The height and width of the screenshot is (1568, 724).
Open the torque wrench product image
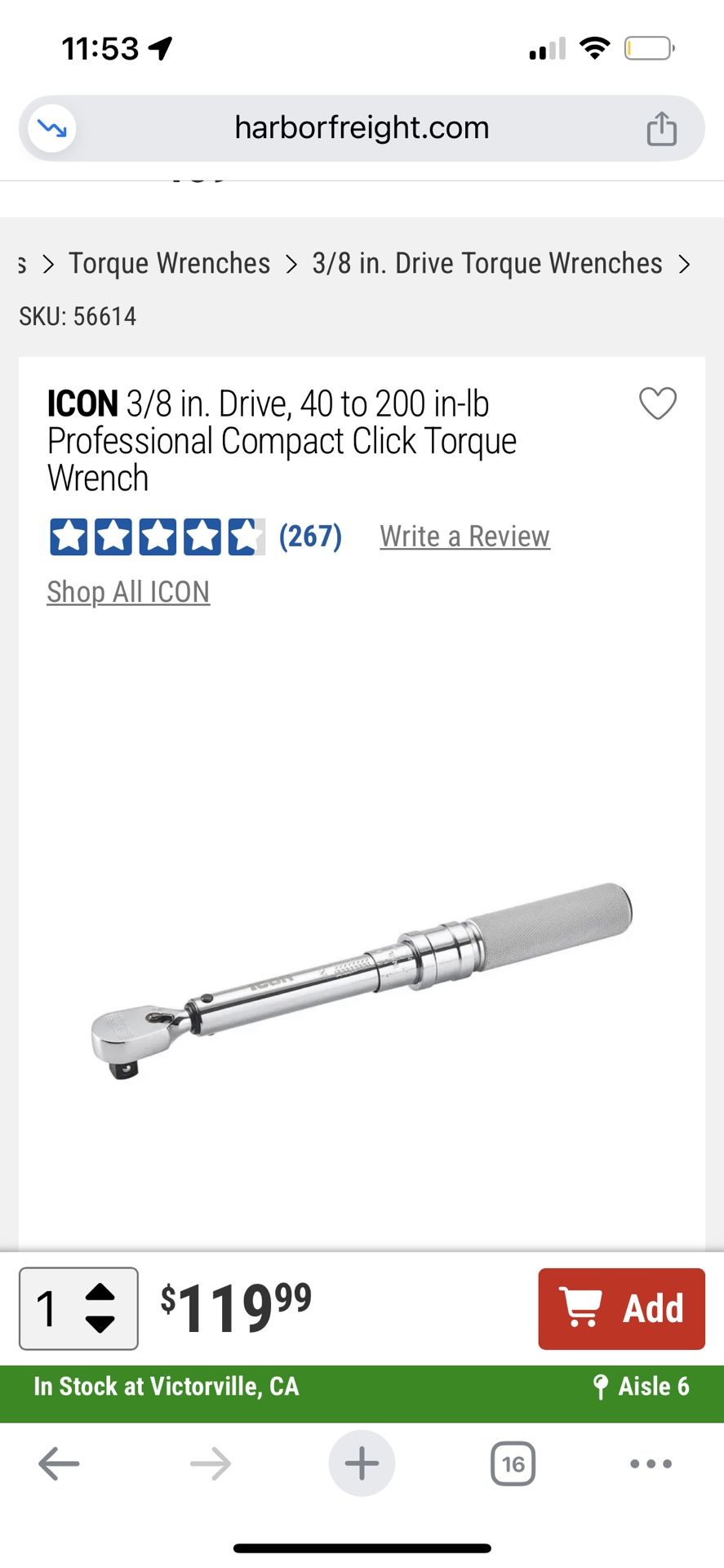[x=362, y=980]
